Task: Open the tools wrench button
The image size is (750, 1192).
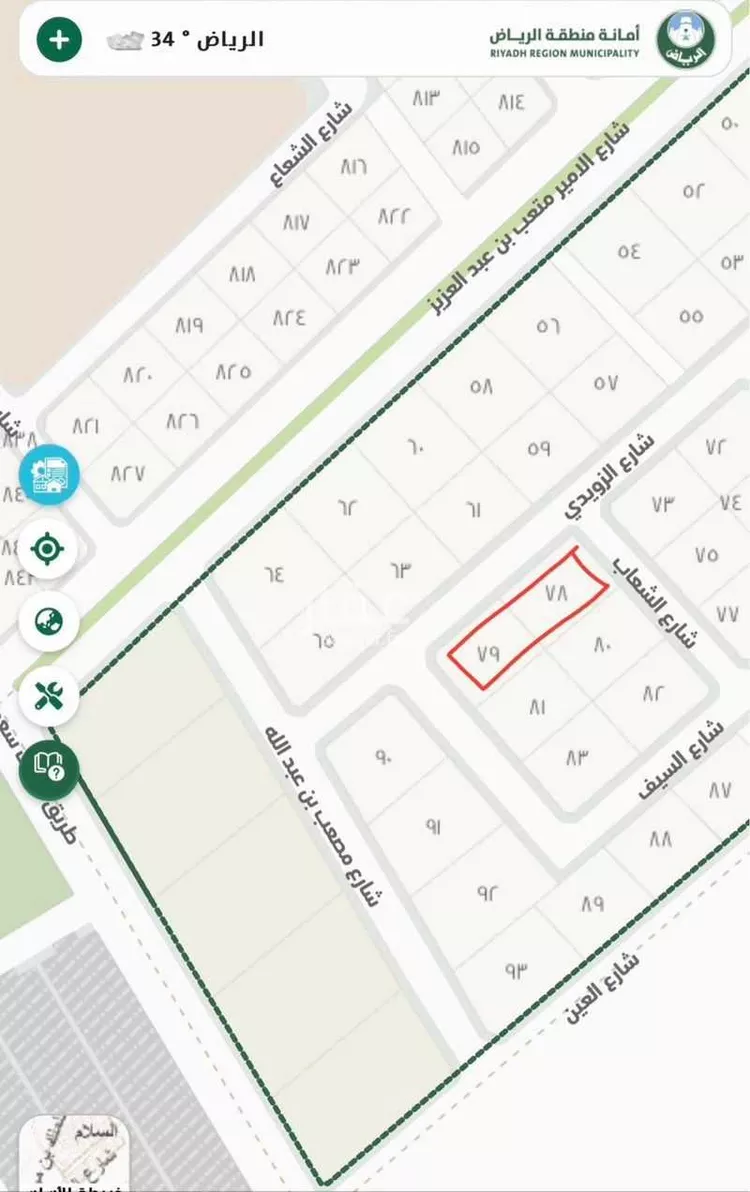Action: [48, 696]
